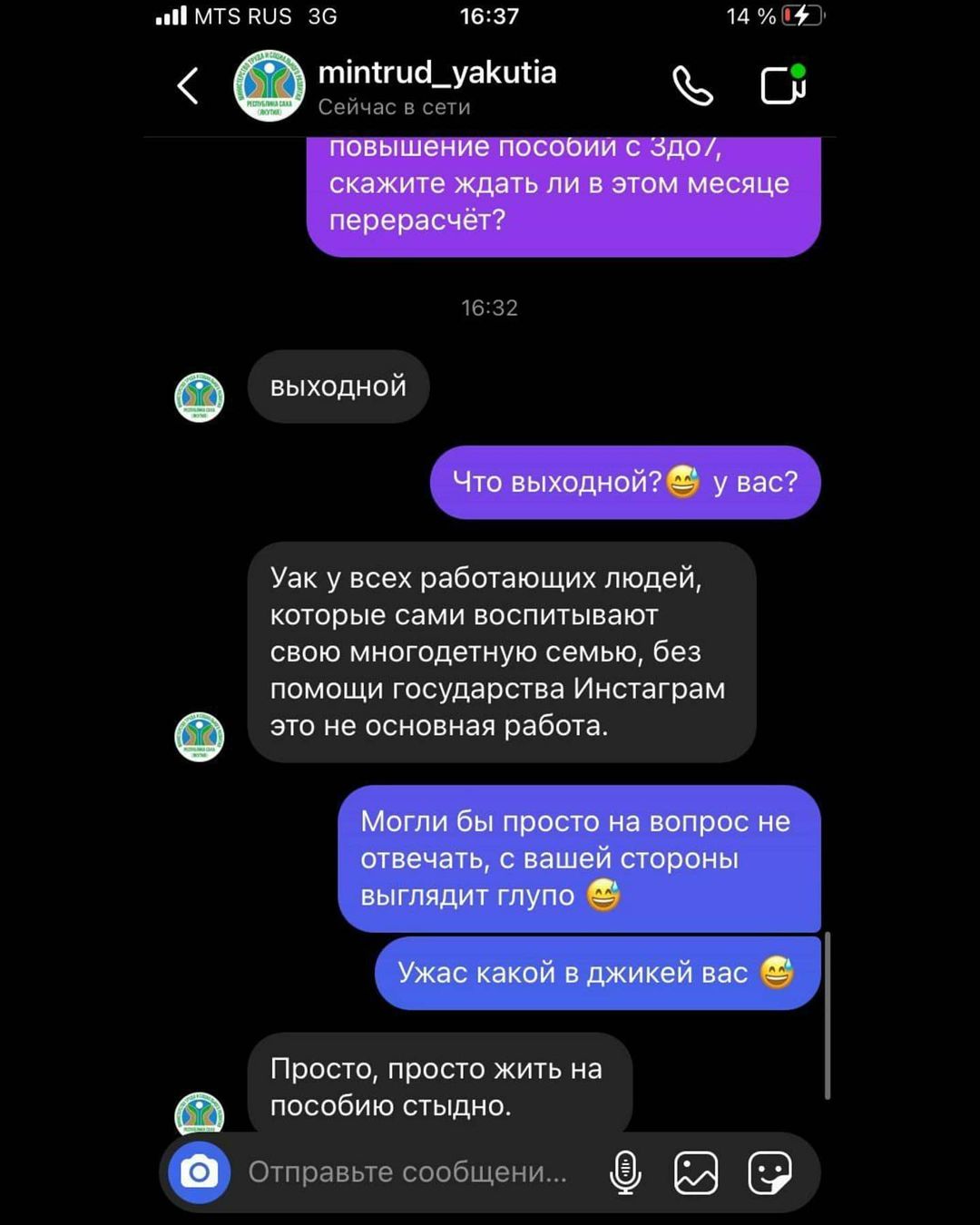This screenshot has width=980, height=1225.
Task: Start a video call
Action: pyautogui.click(x=783, y=86)
